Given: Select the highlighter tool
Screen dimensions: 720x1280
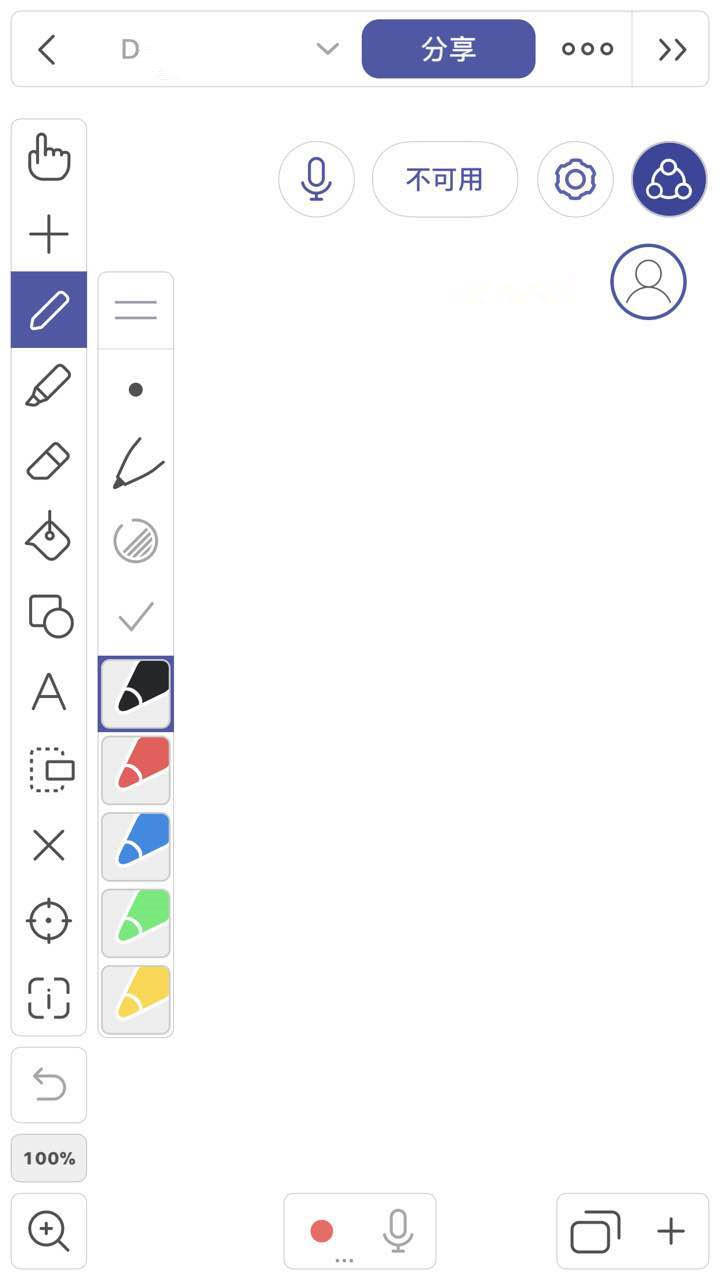Looking at the screenshot, I should point(49,386).
